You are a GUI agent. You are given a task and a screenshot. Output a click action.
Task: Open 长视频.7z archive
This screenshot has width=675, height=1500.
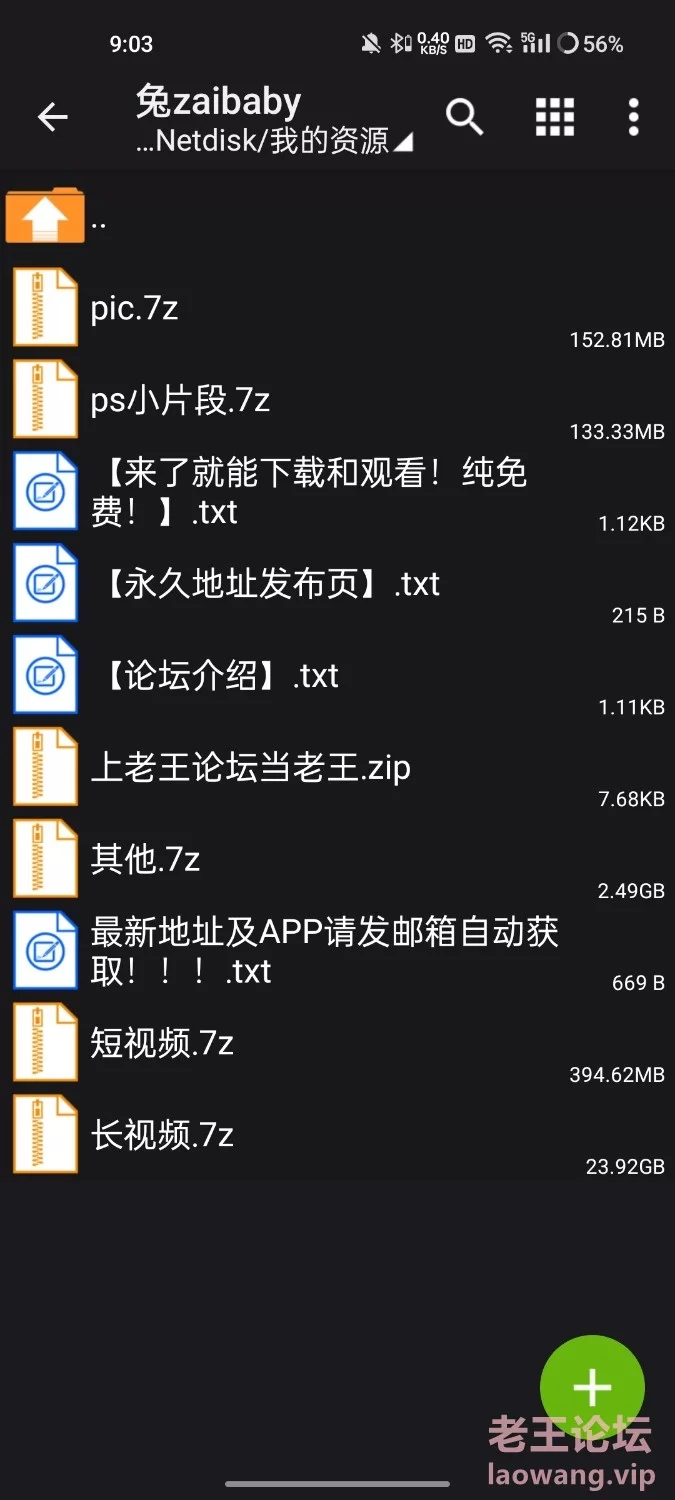(x=337, y=1136)
